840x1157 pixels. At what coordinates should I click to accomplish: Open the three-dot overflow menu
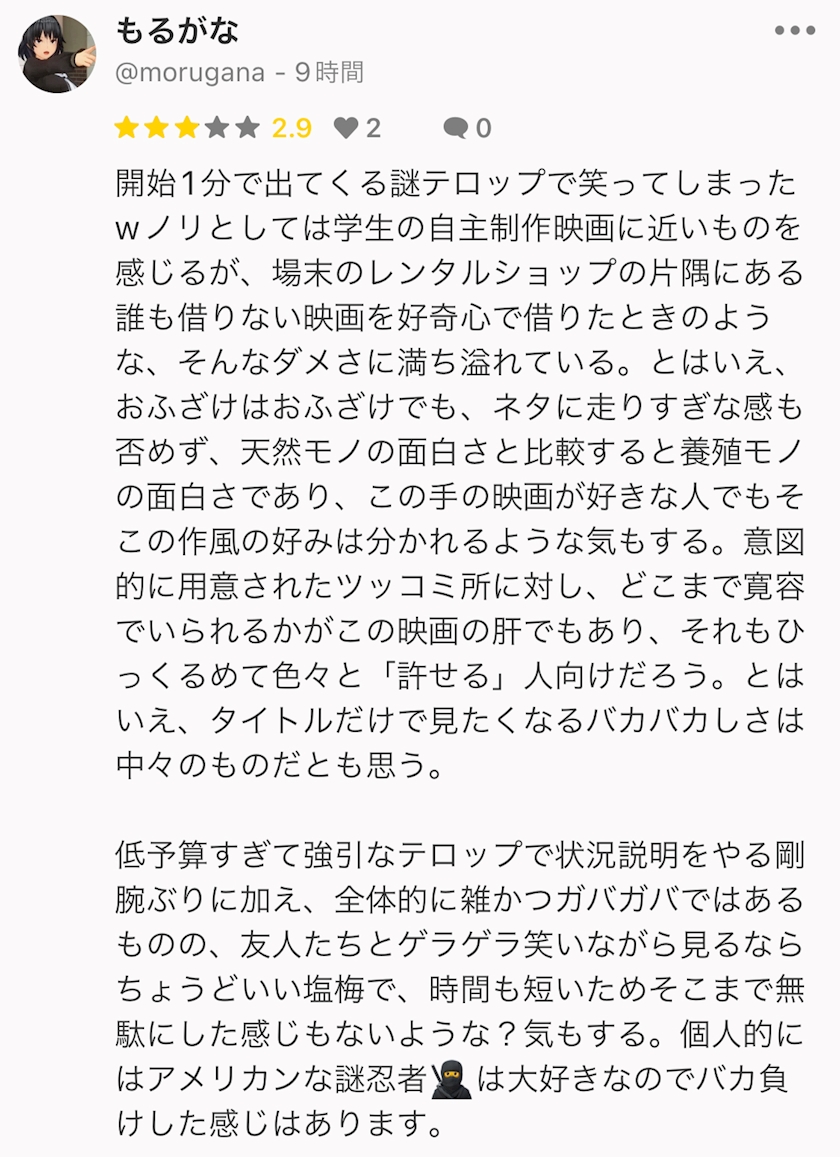tap(795, 31)
